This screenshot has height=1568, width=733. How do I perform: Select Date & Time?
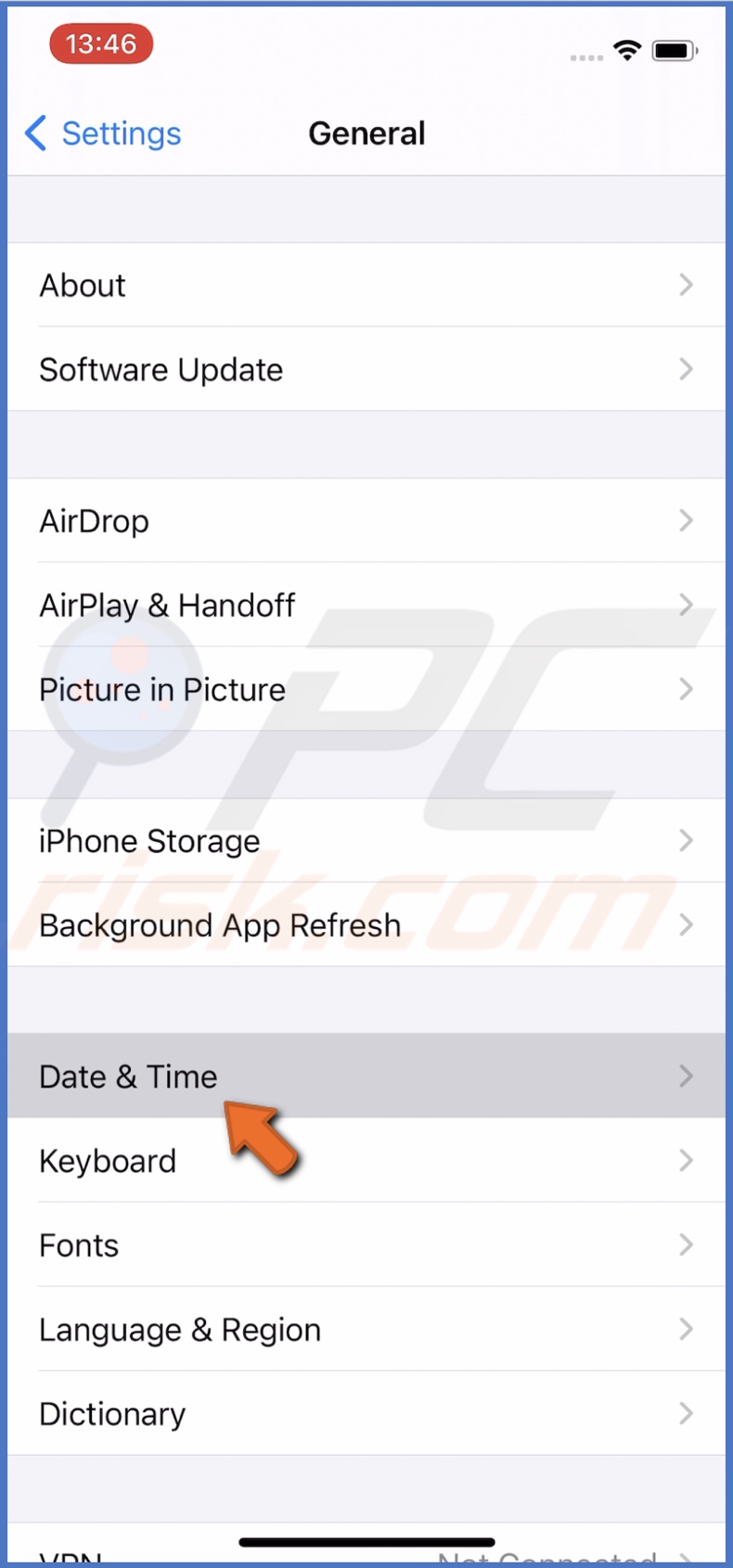pyautogui.click(x=366, y=1076)
